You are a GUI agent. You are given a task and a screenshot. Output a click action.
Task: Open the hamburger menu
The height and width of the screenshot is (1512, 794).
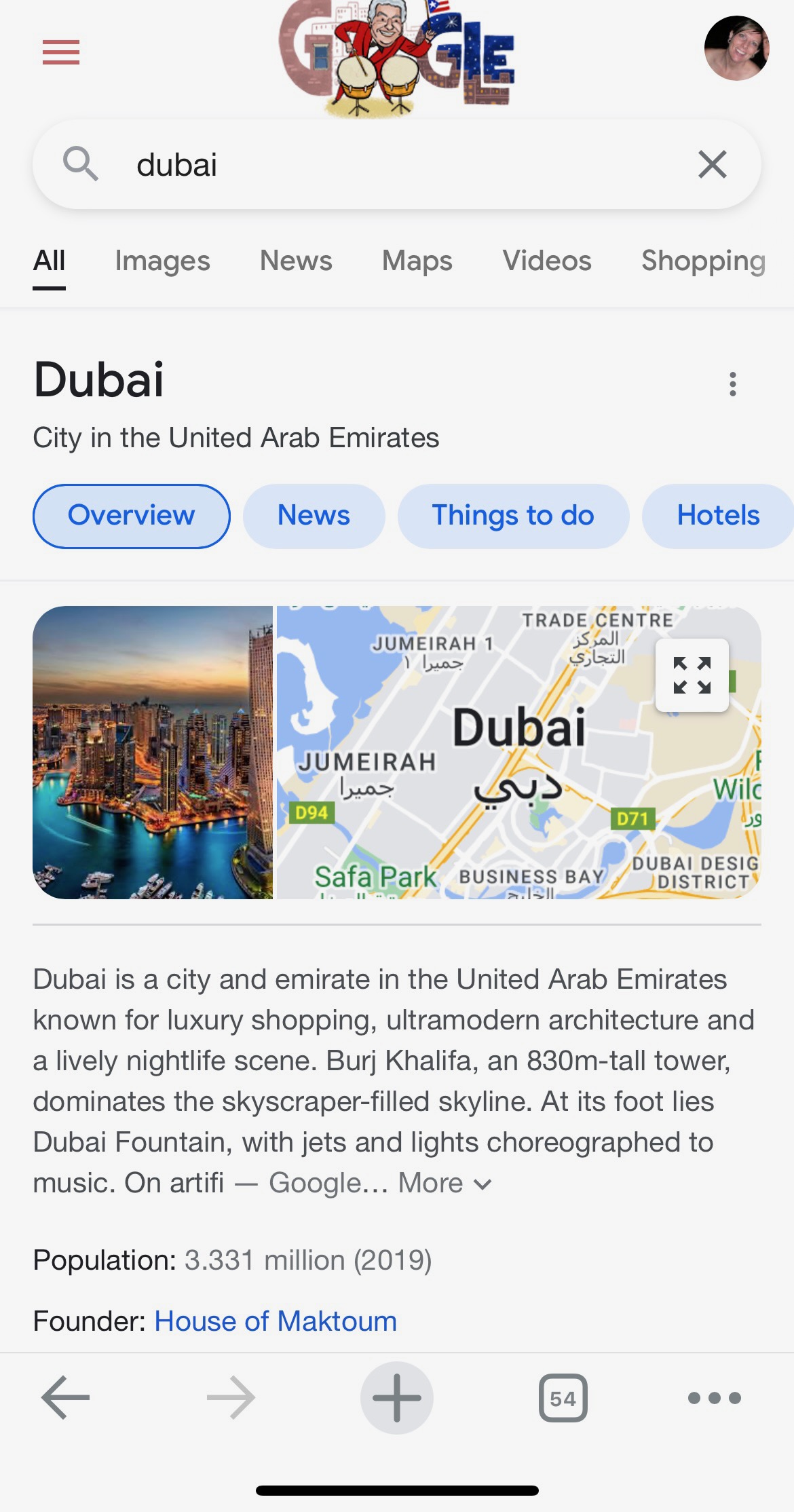(x=61, y=52)
